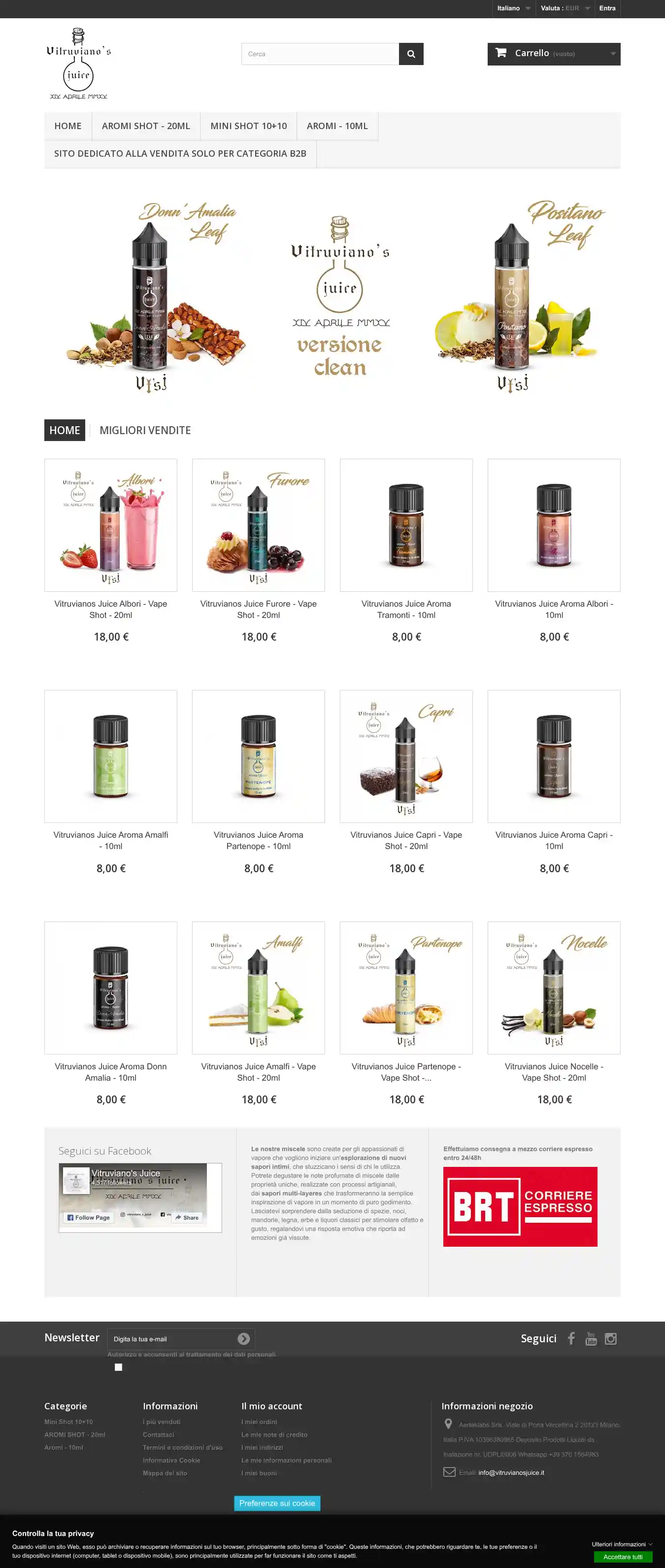
Task: Select Entra to log in
Action: click(606, 8)
